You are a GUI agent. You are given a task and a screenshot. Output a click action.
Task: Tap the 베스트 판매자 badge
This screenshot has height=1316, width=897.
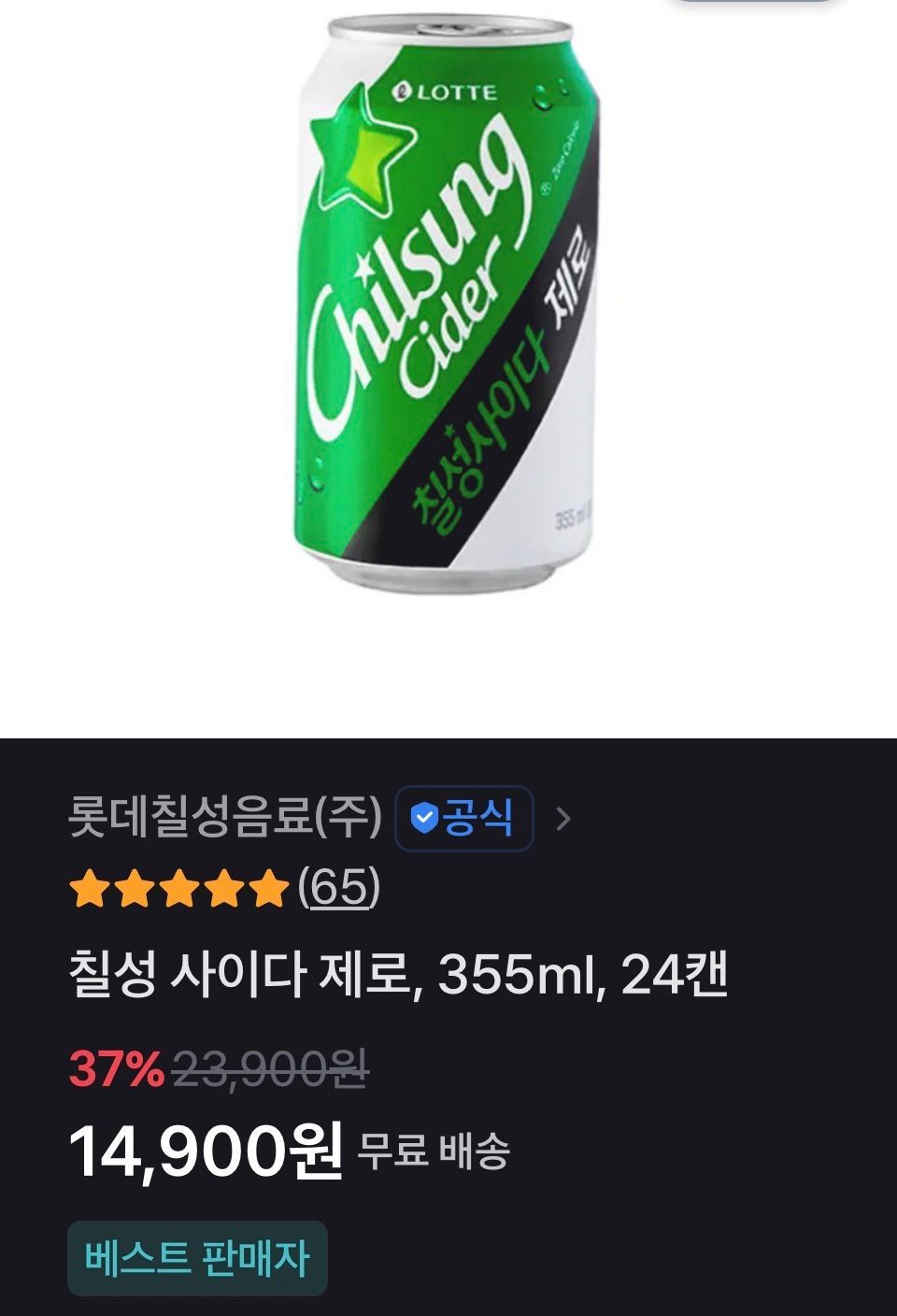coord(197,1258)
